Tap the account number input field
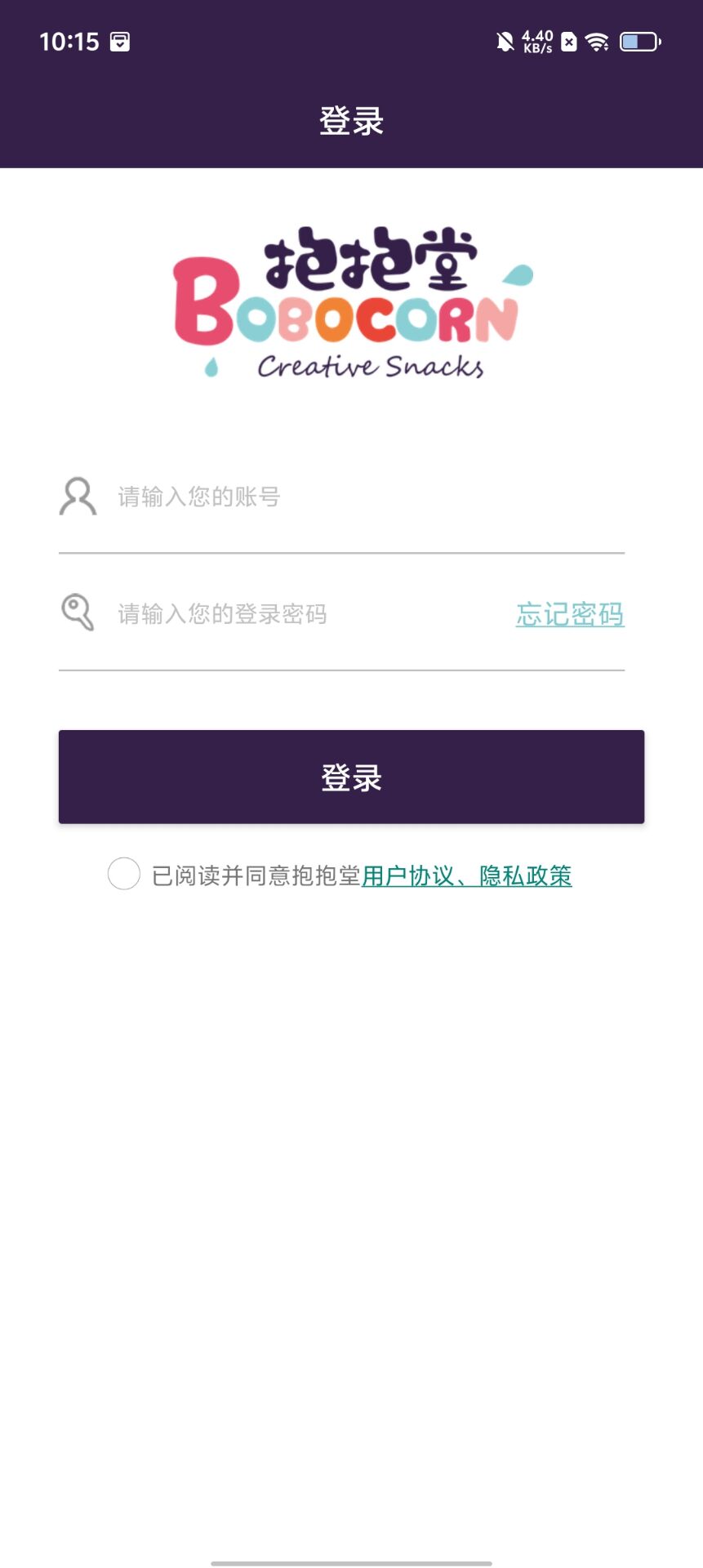Screen dimensions: 703x1568 [359, 497]
